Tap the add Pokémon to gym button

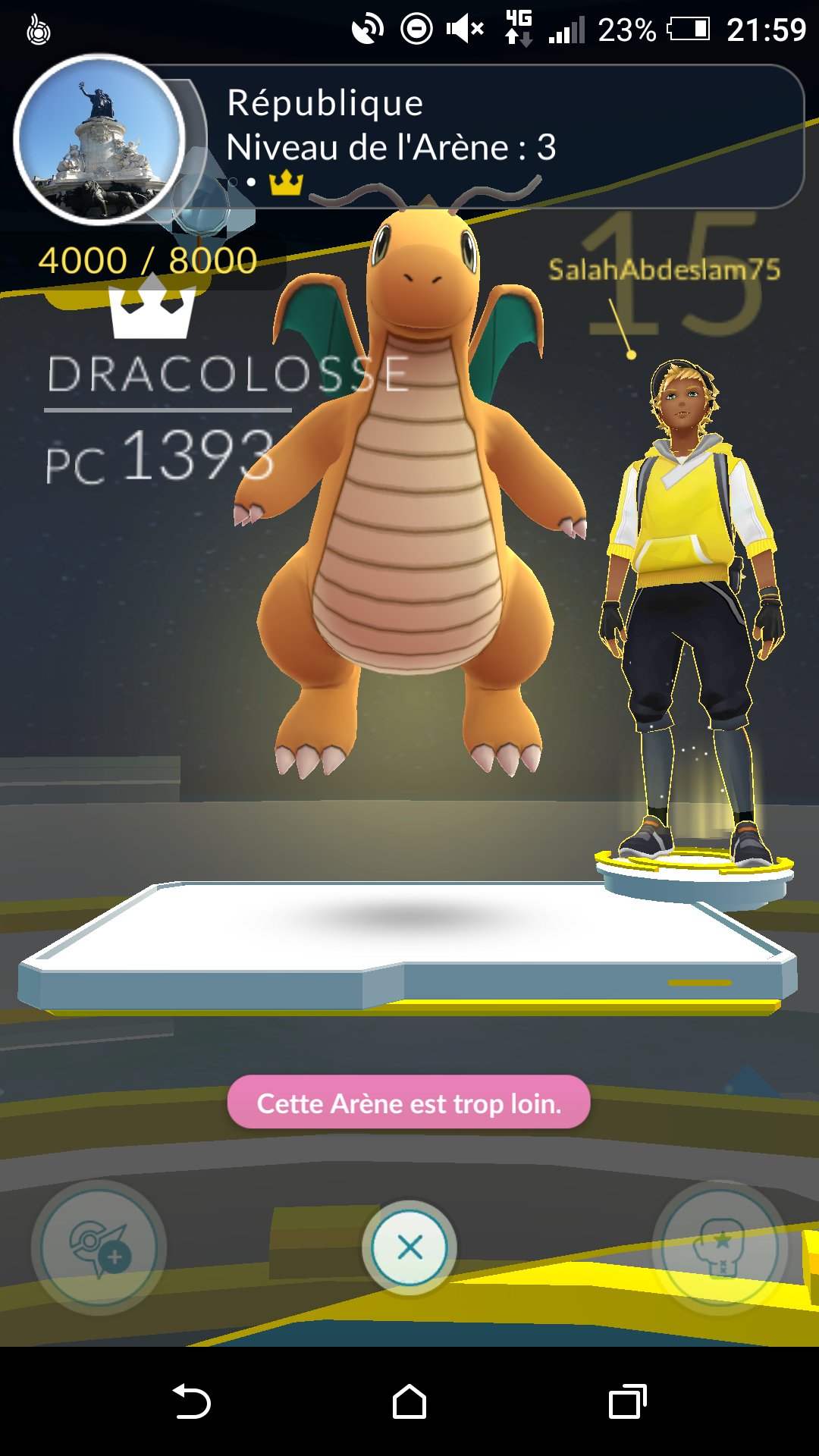click(x=99, y=1247)
